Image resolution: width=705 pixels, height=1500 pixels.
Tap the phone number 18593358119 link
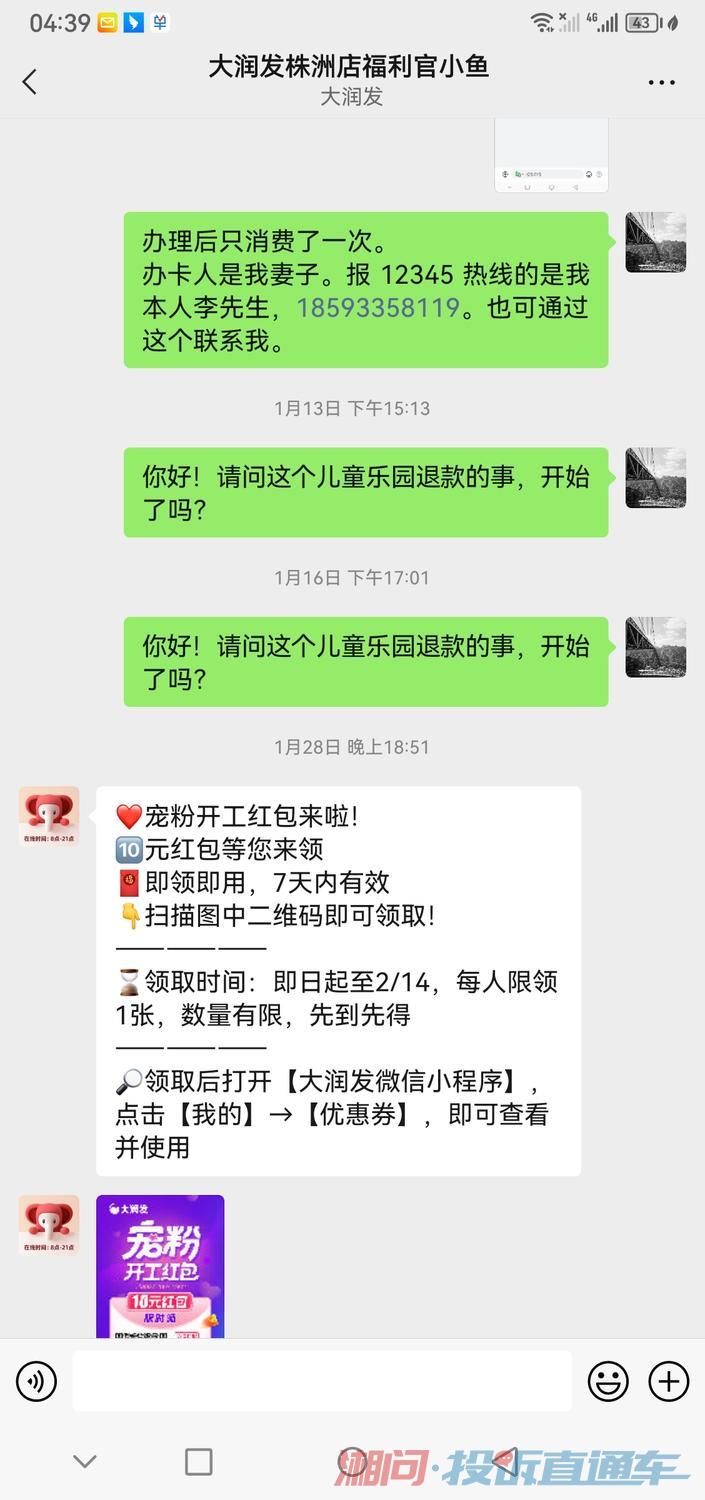(x=378, y=307)
